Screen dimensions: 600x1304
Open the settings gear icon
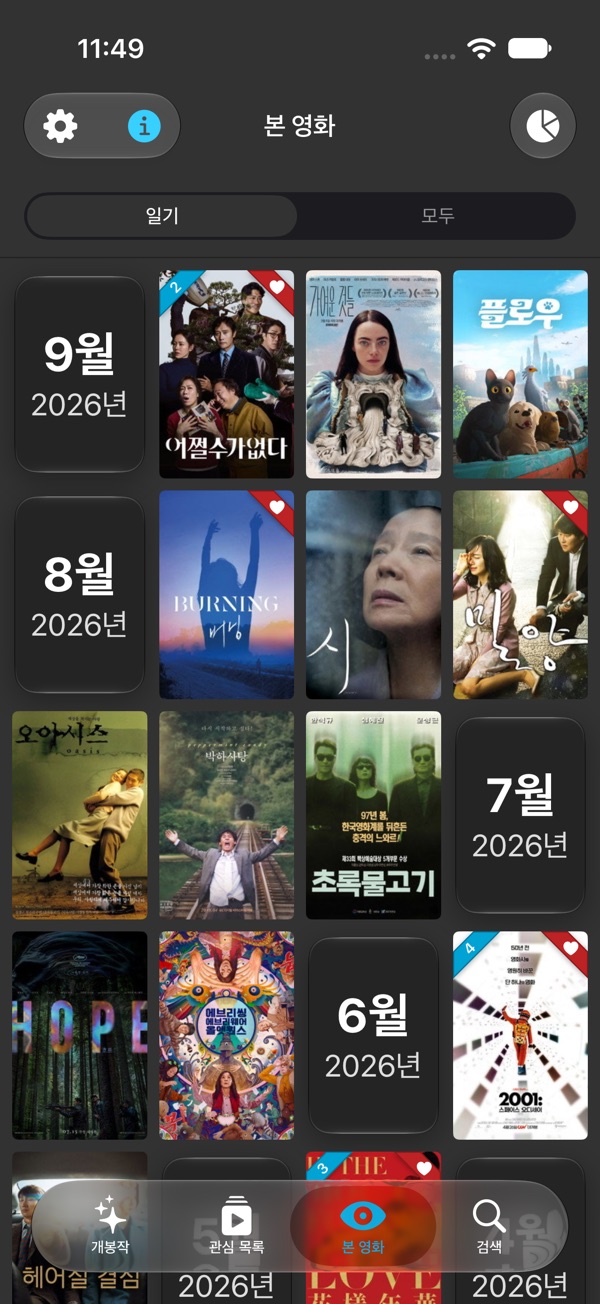coord(61,126)
